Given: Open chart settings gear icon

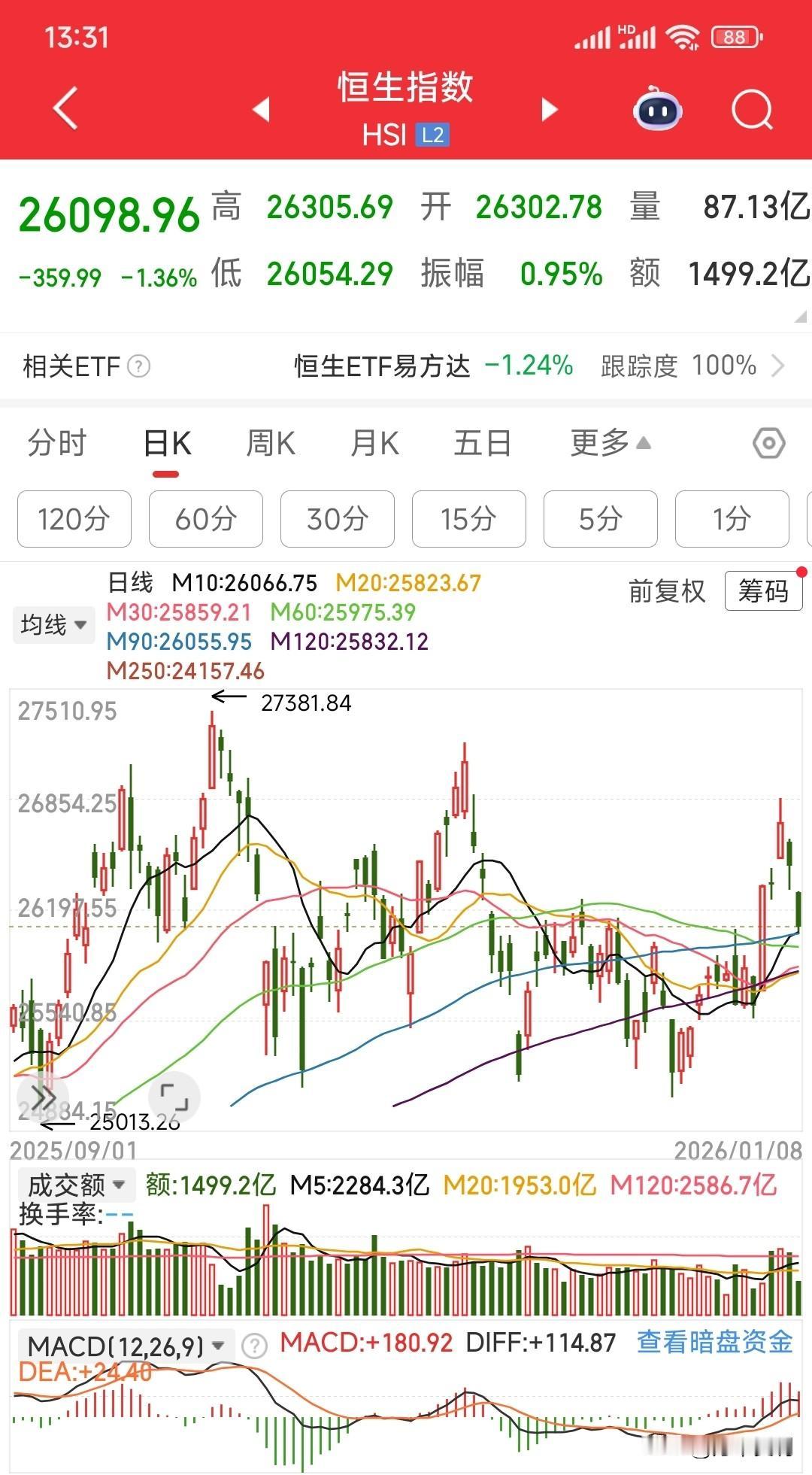Looking at the screenshot, I should click(x=770, y=444).
